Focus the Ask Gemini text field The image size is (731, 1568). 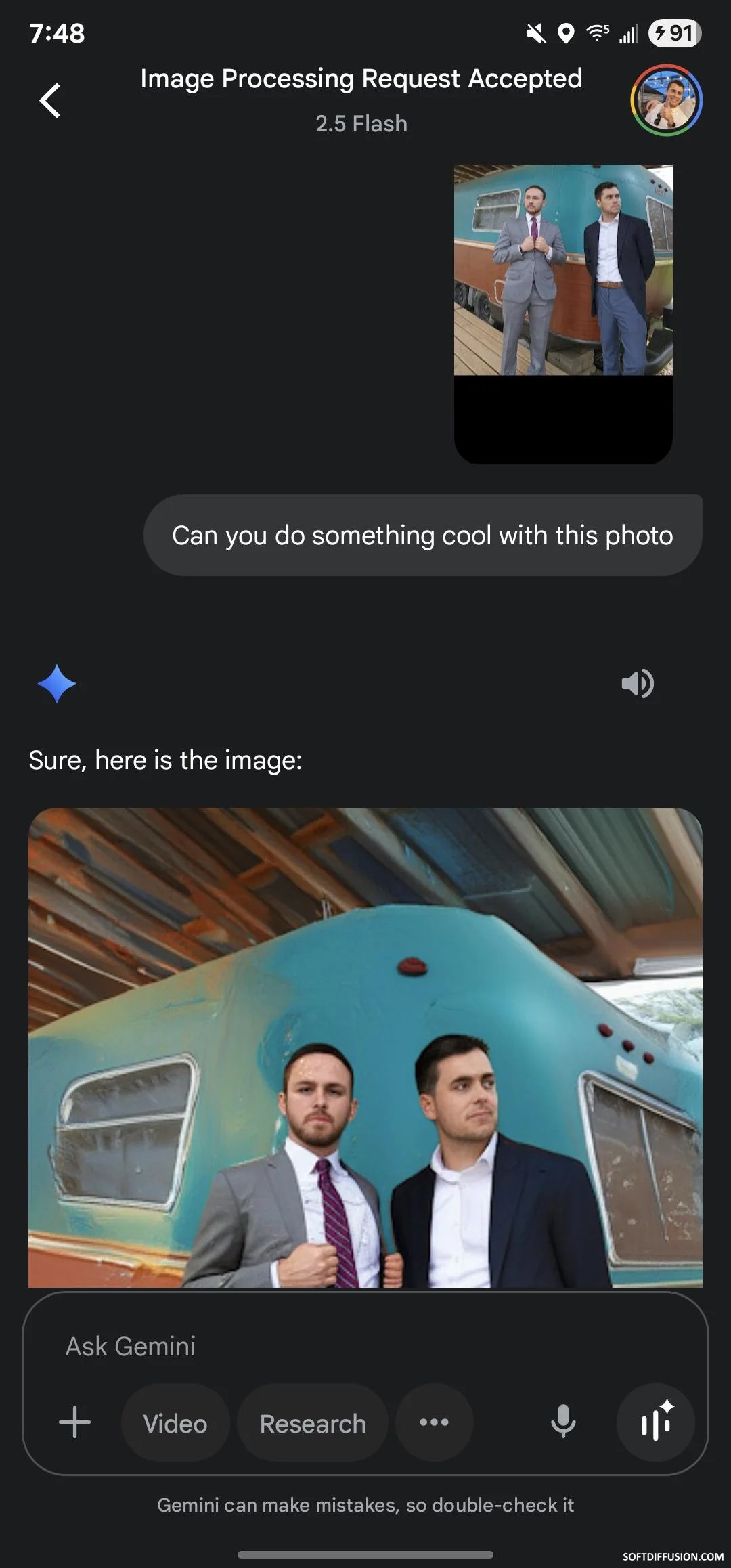click(x=365, y=1346)
